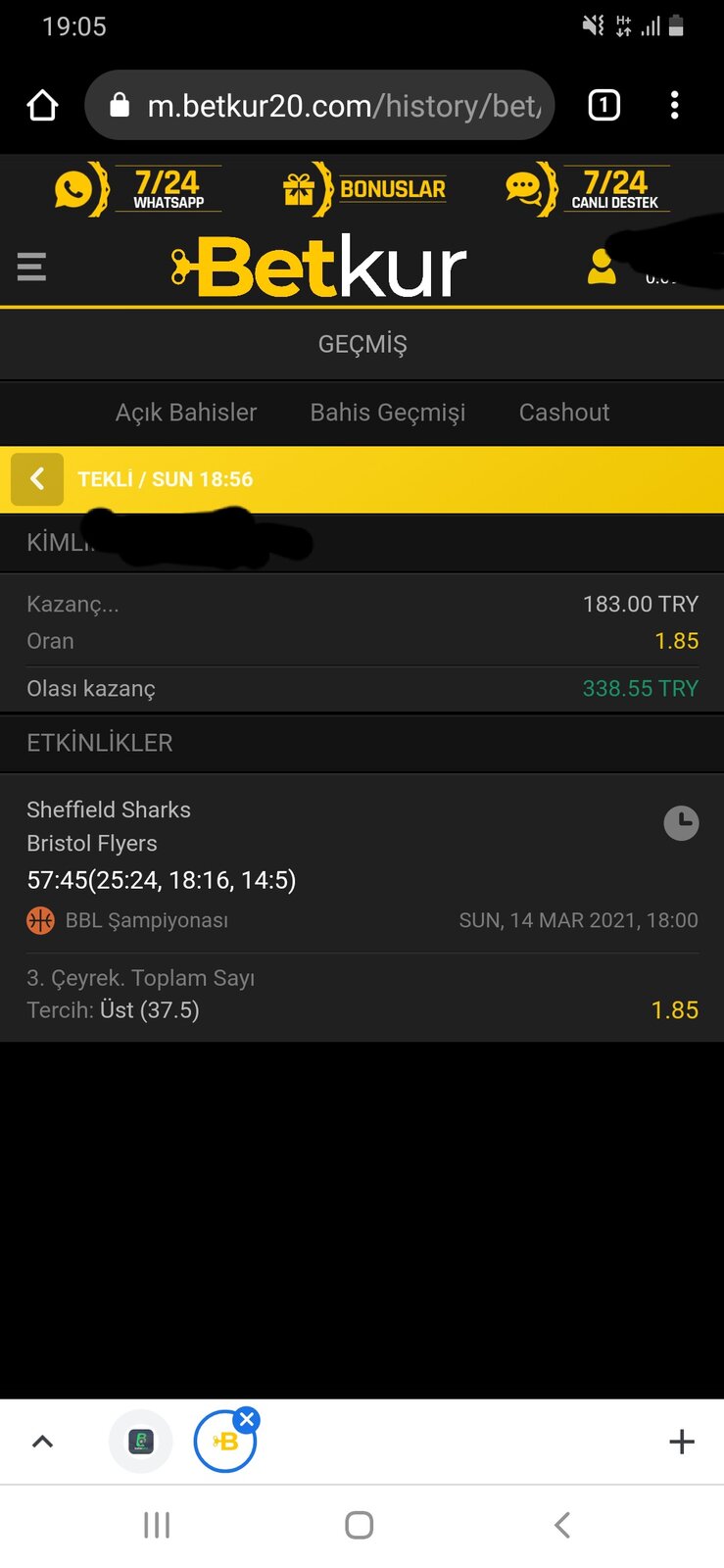Switch to Bahis Geçmişi tab
The image size is (724, 1568).
[x=388, y=413]
